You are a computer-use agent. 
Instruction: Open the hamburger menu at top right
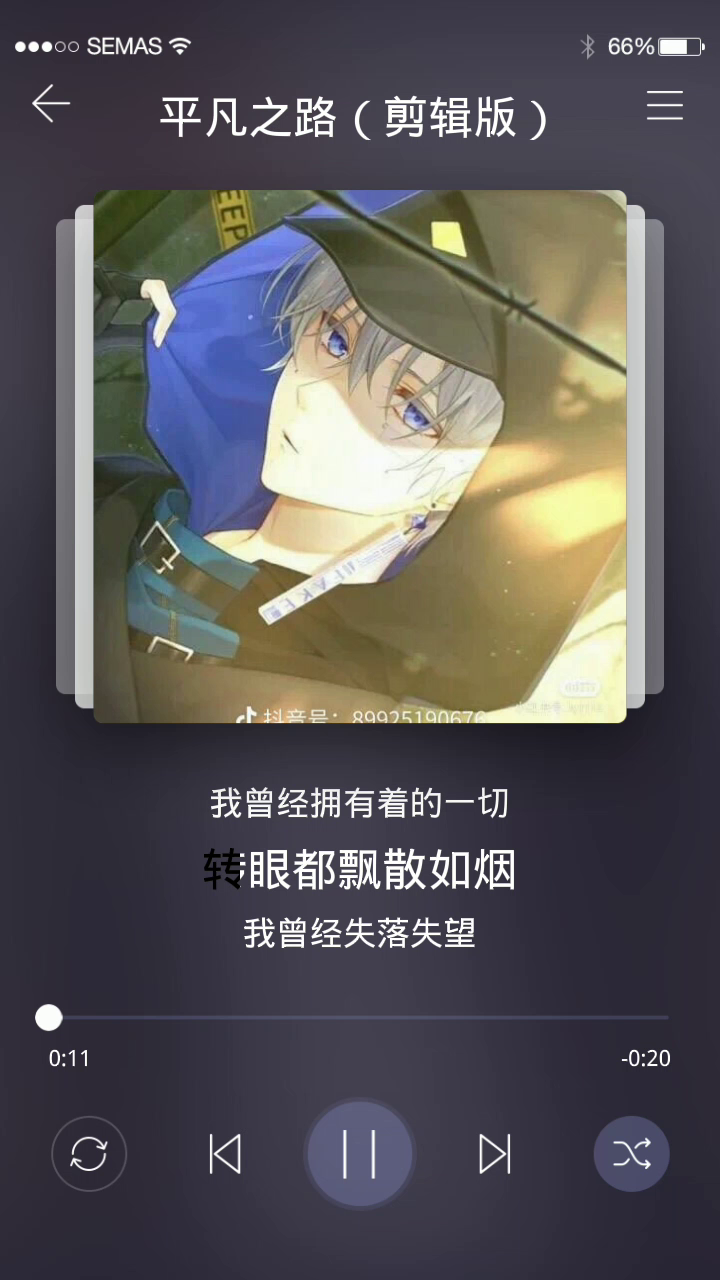coord(664,106)
